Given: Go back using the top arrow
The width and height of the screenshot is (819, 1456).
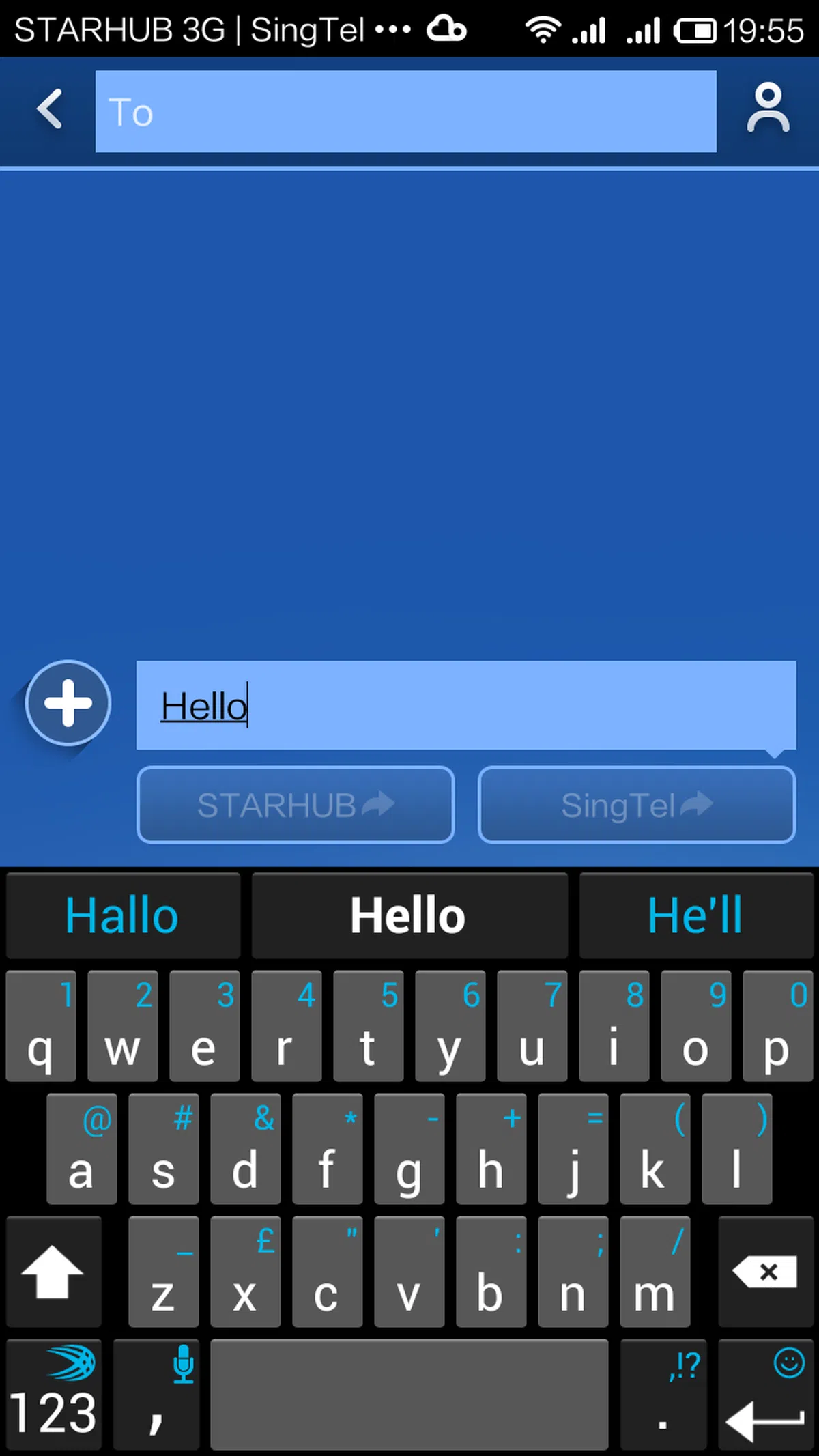Looking at the screenshot, I should tap(50, 109).
